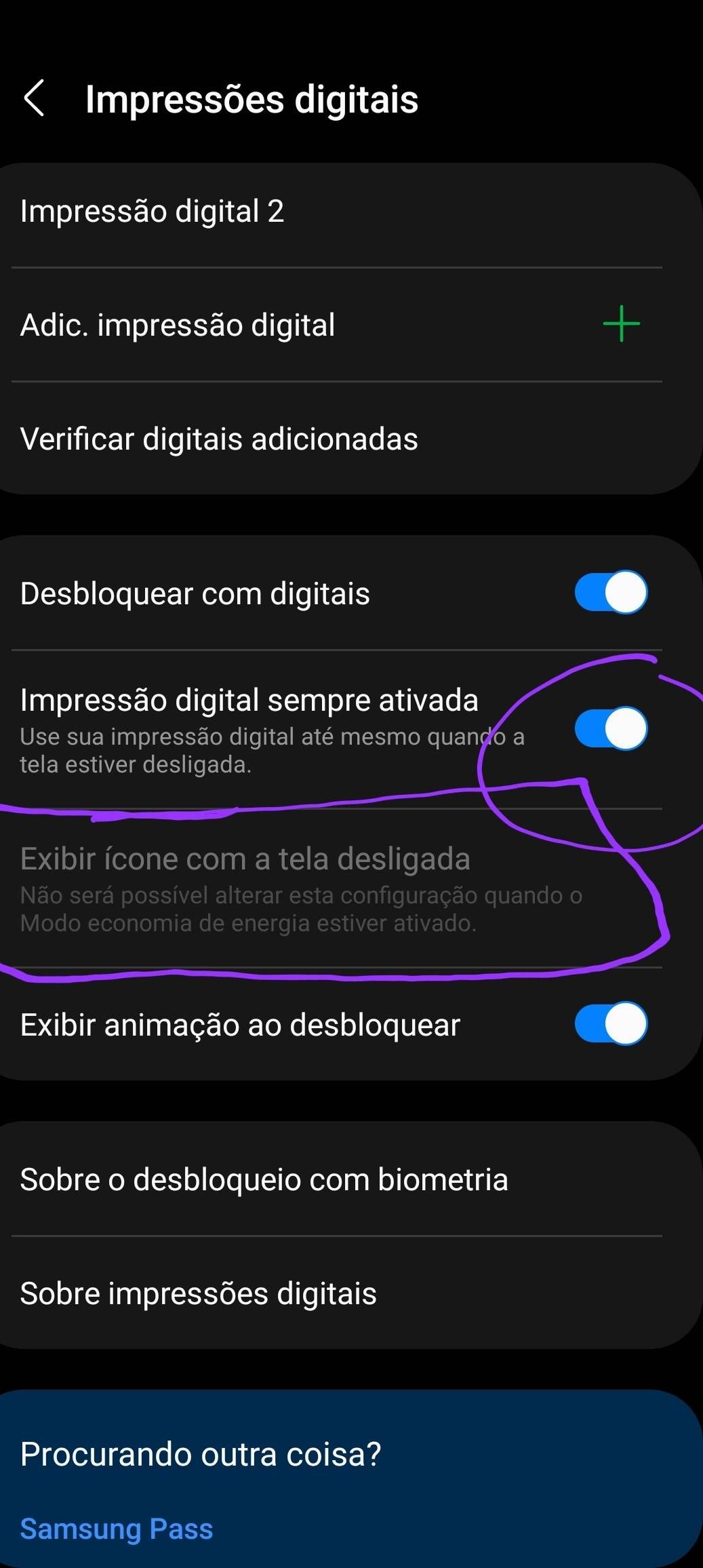Image resolution: width=703 pixels, height=1568 pixels.
Task: Tap the Desbloquear com digitais row label
Action: 195,592
